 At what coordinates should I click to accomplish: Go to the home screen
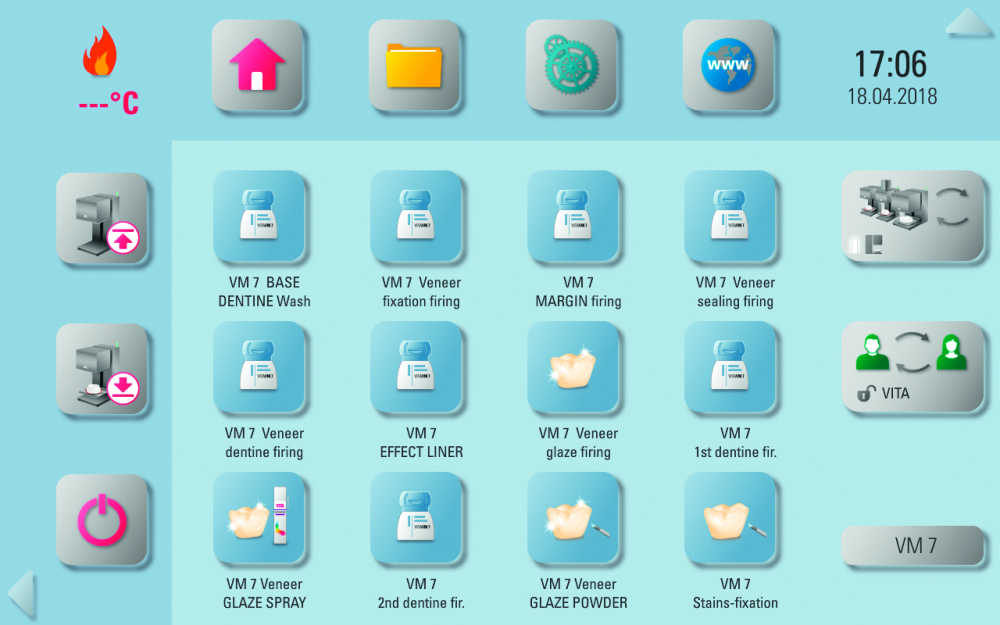[x=257, y=66]
